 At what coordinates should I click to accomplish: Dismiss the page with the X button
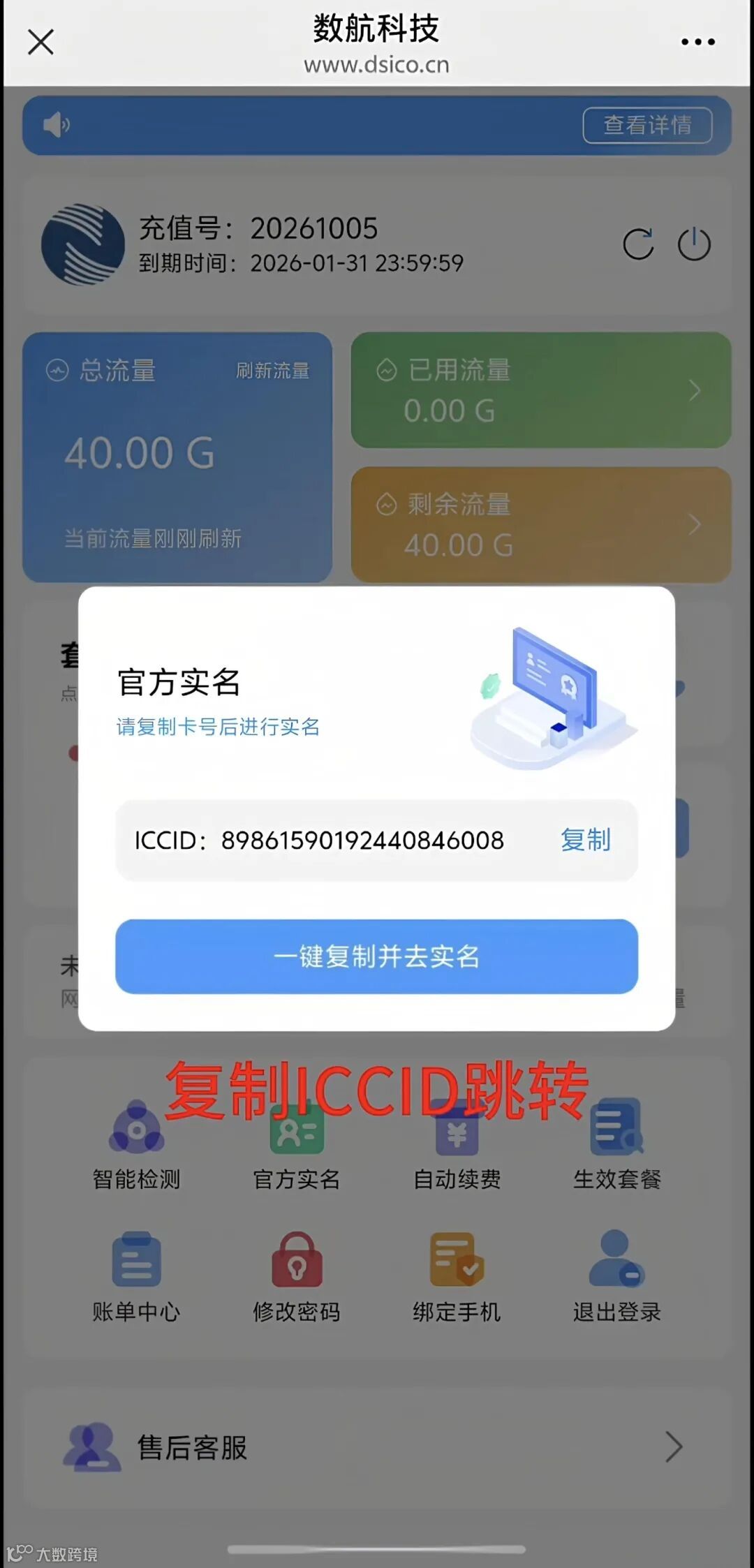(40, 42)
